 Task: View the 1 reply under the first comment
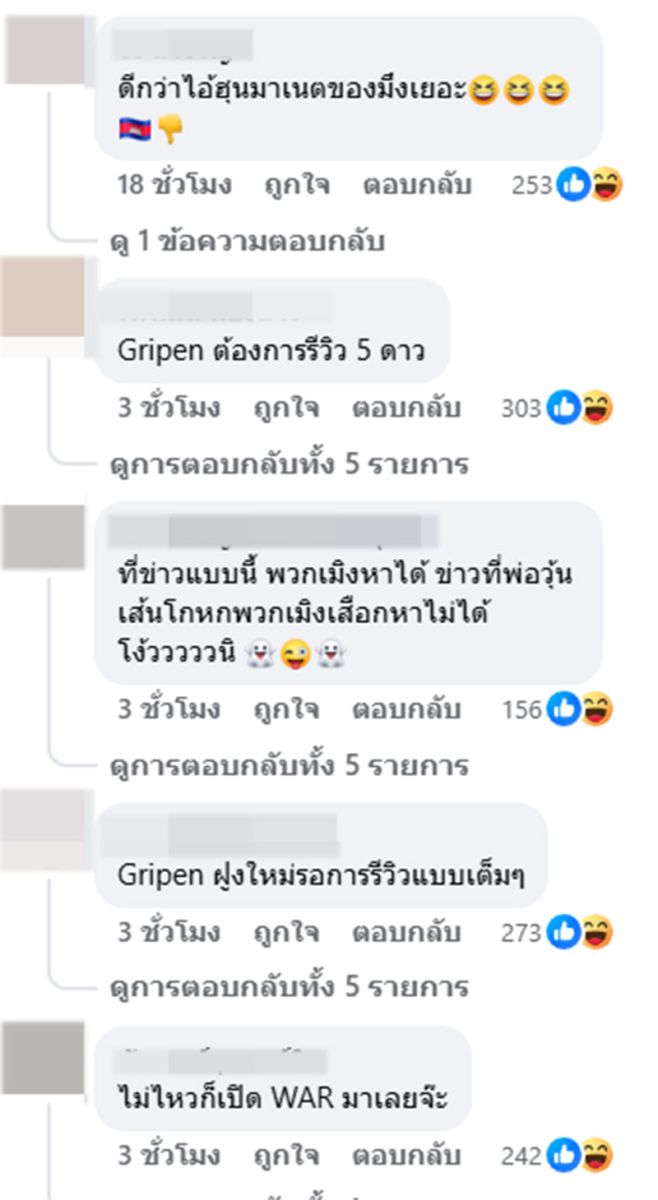tap(246, 241)
